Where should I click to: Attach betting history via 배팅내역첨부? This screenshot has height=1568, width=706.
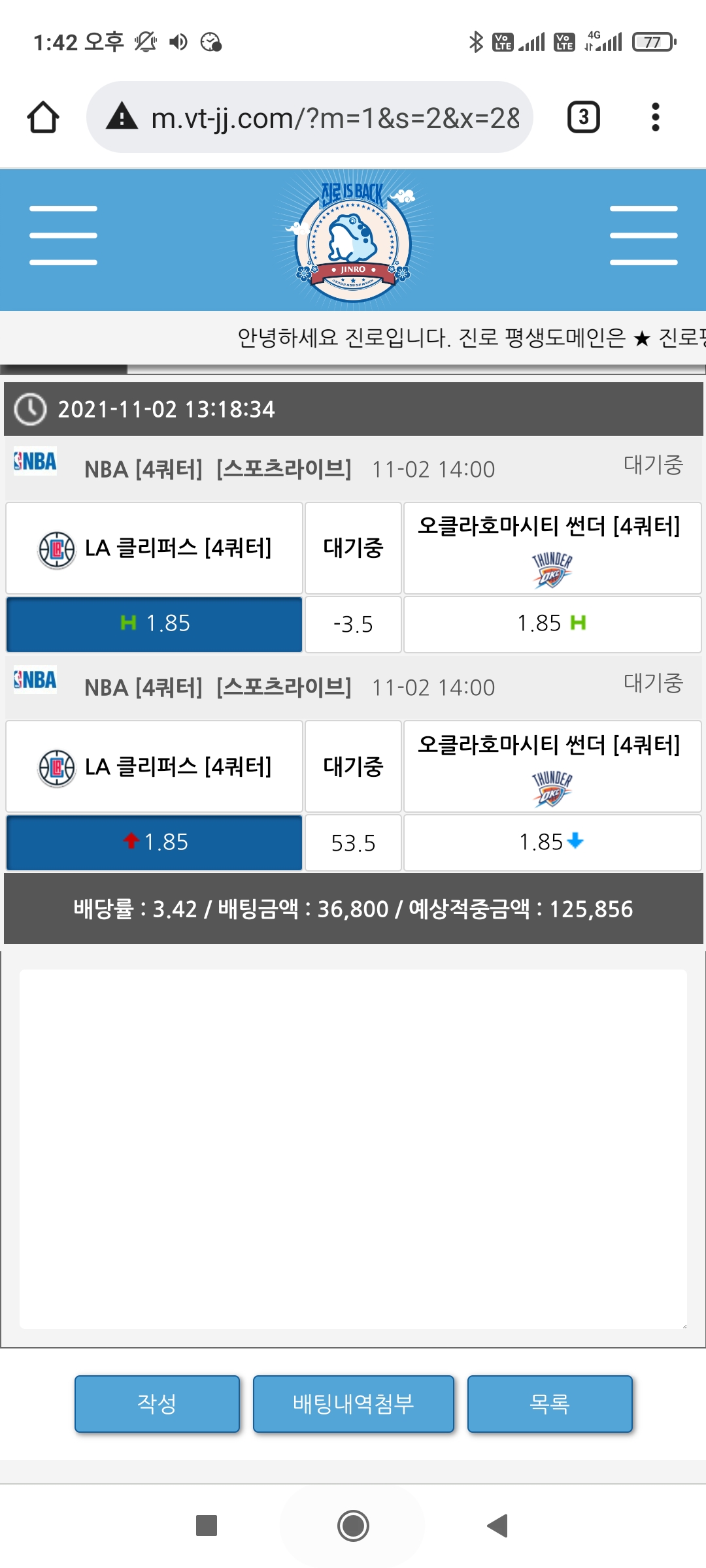tap(353, 1403)
